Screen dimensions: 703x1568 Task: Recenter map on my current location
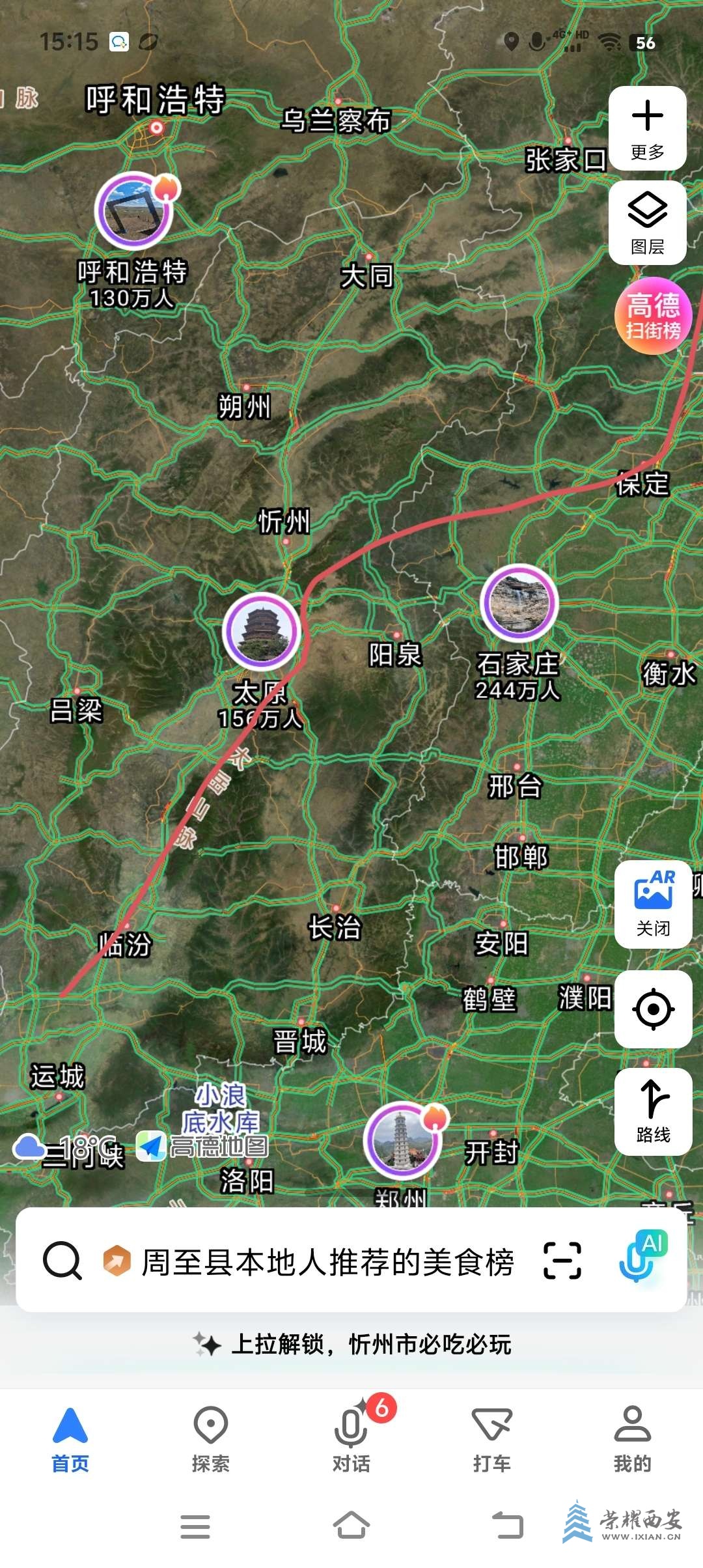pos(653,1009)
